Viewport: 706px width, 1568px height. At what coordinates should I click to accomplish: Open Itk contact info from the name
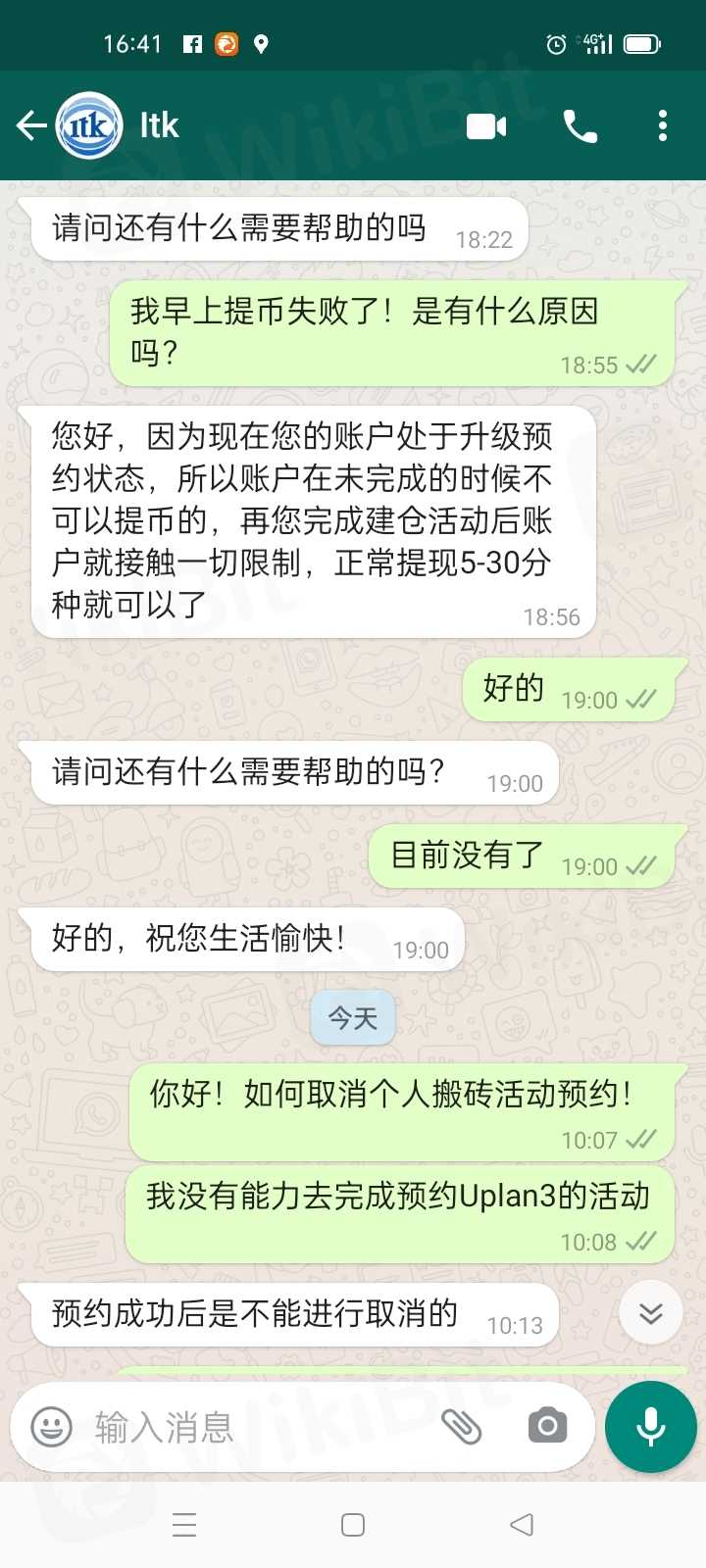[160, 125]
